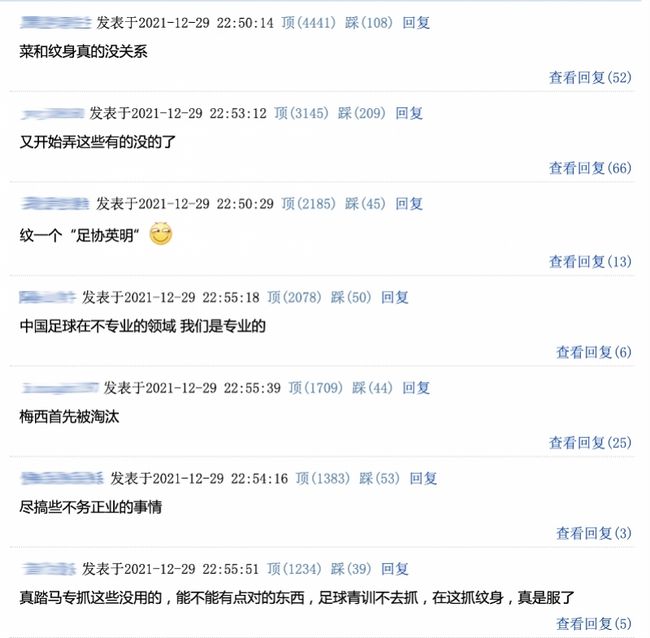Open 查看回复(66) replies
The image size is (650, 638).
click(590, 168)
